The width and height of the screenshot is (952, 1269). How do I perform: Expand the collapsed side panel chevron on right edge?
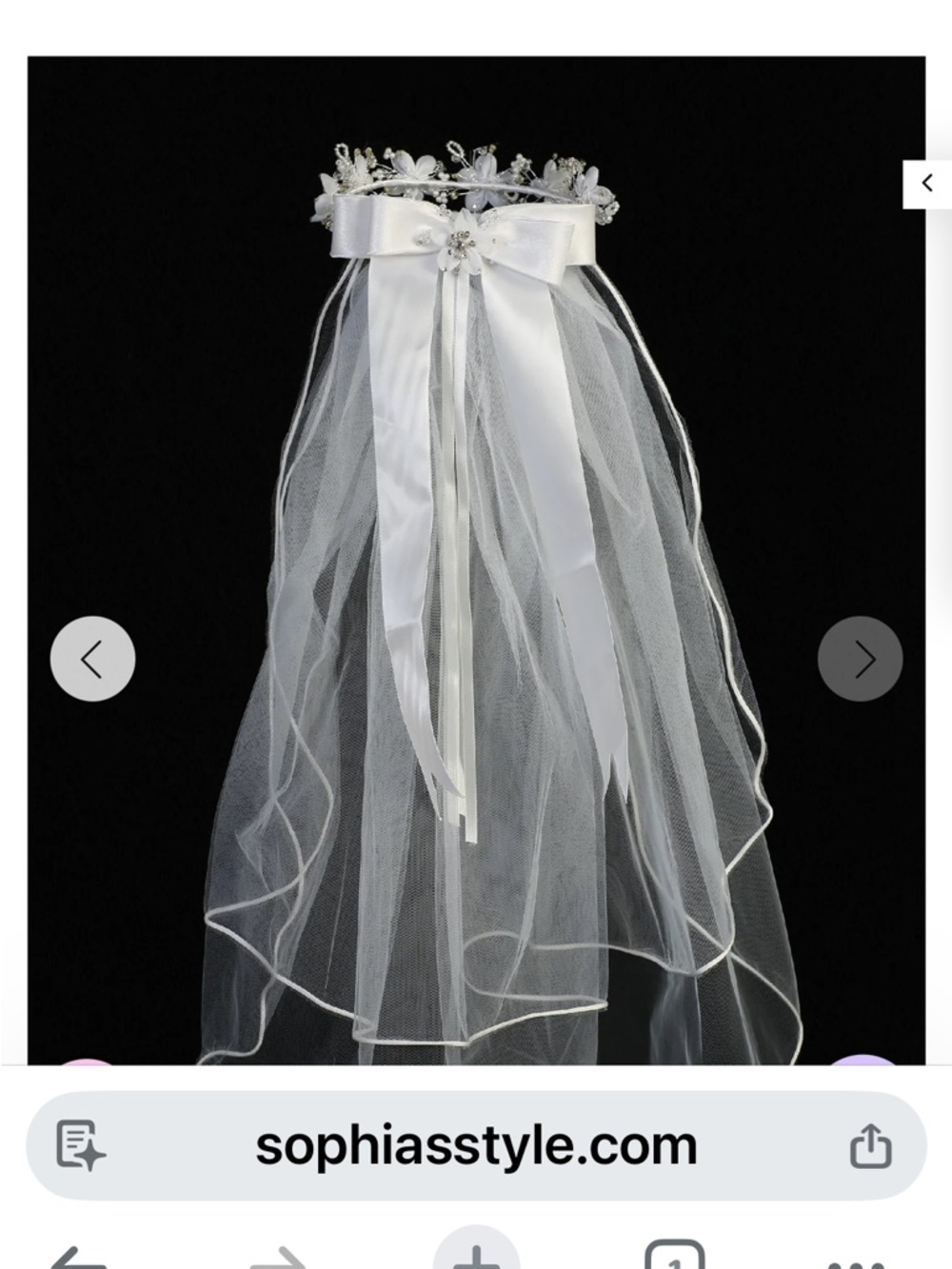point(925,181)
